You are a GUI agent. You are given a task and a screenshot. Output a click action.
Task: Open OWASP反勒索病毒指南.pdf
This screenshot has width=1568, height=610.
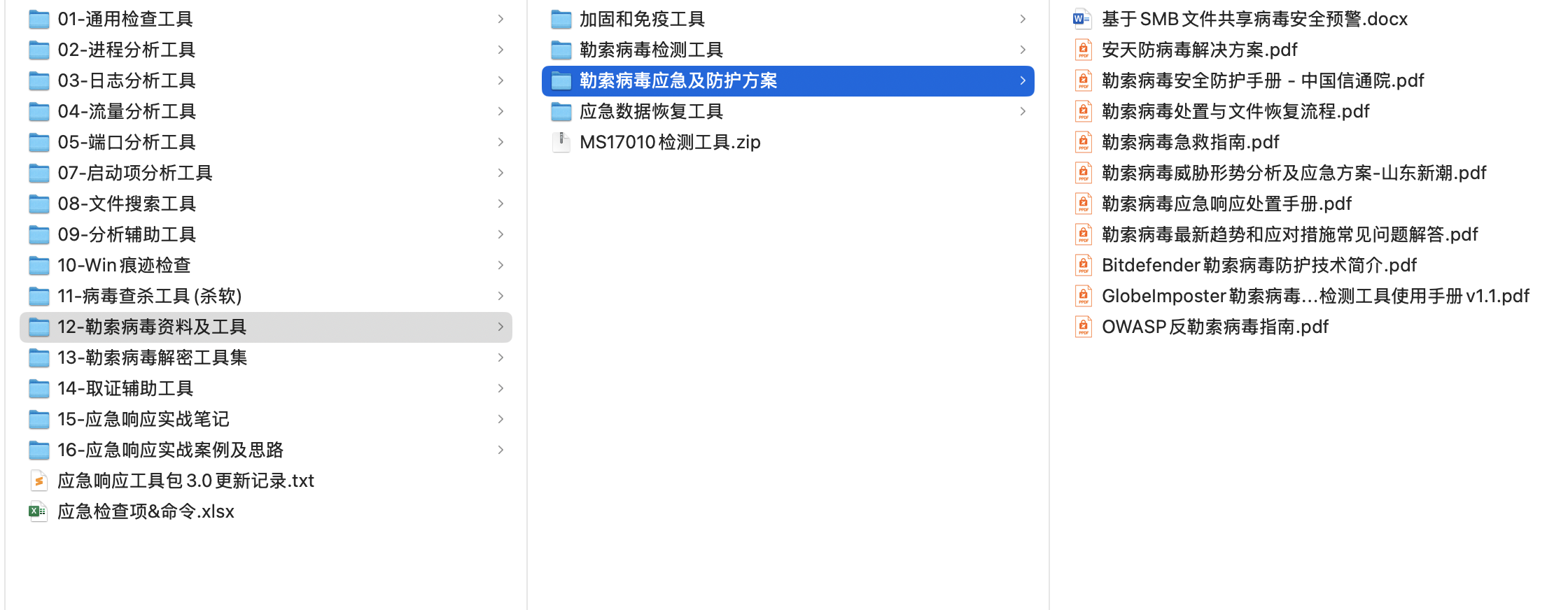click(x=1214, y=327)
